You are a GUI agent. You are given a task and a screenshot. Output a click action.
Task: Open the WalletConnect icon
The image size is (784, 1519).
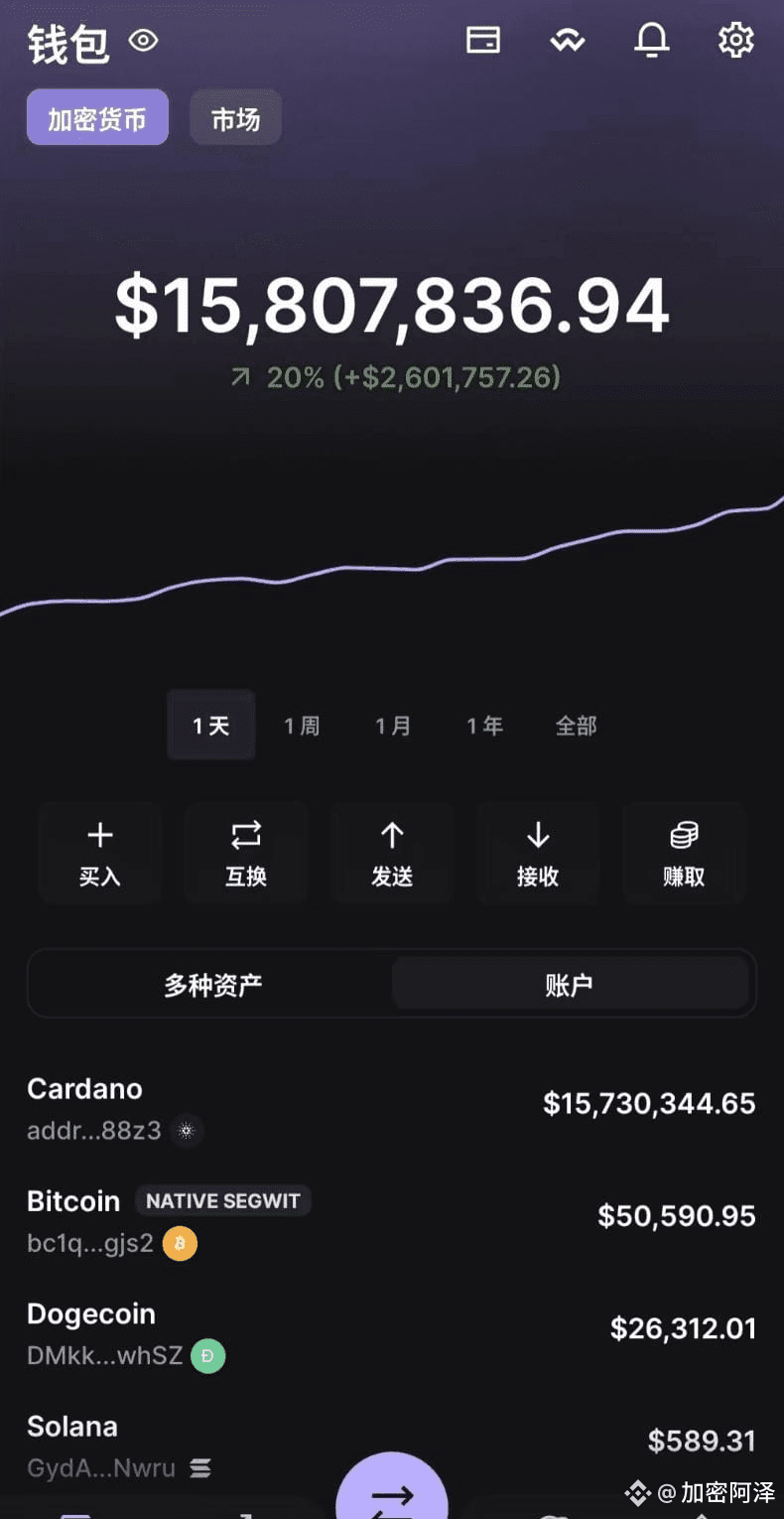[x=568, y=41]
